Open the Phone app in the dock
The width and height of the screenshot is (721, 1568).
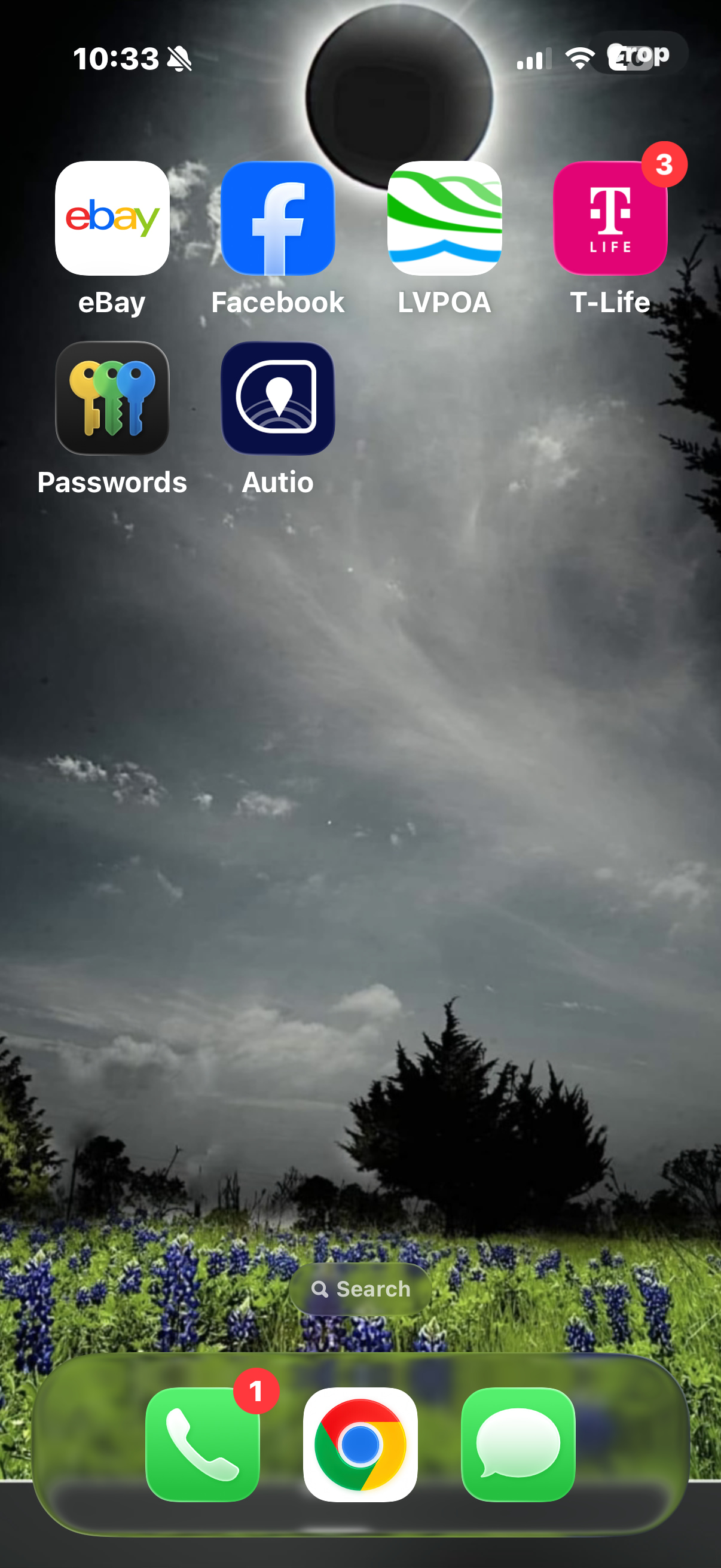click(x=203, y=1444)
